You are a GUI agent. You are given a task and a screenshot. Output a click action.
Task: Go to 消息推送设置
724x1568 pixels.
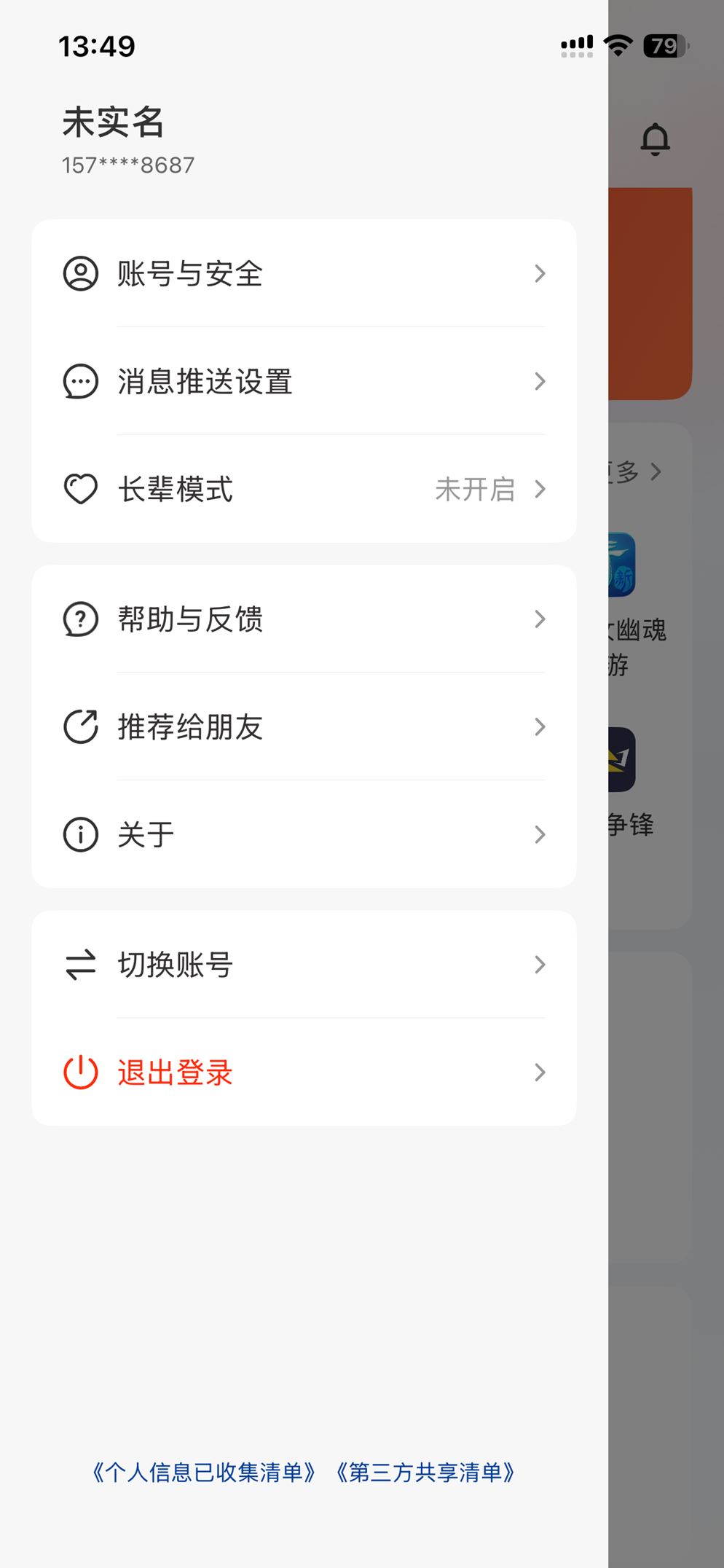pyautogui.click(x=304, y=381)
